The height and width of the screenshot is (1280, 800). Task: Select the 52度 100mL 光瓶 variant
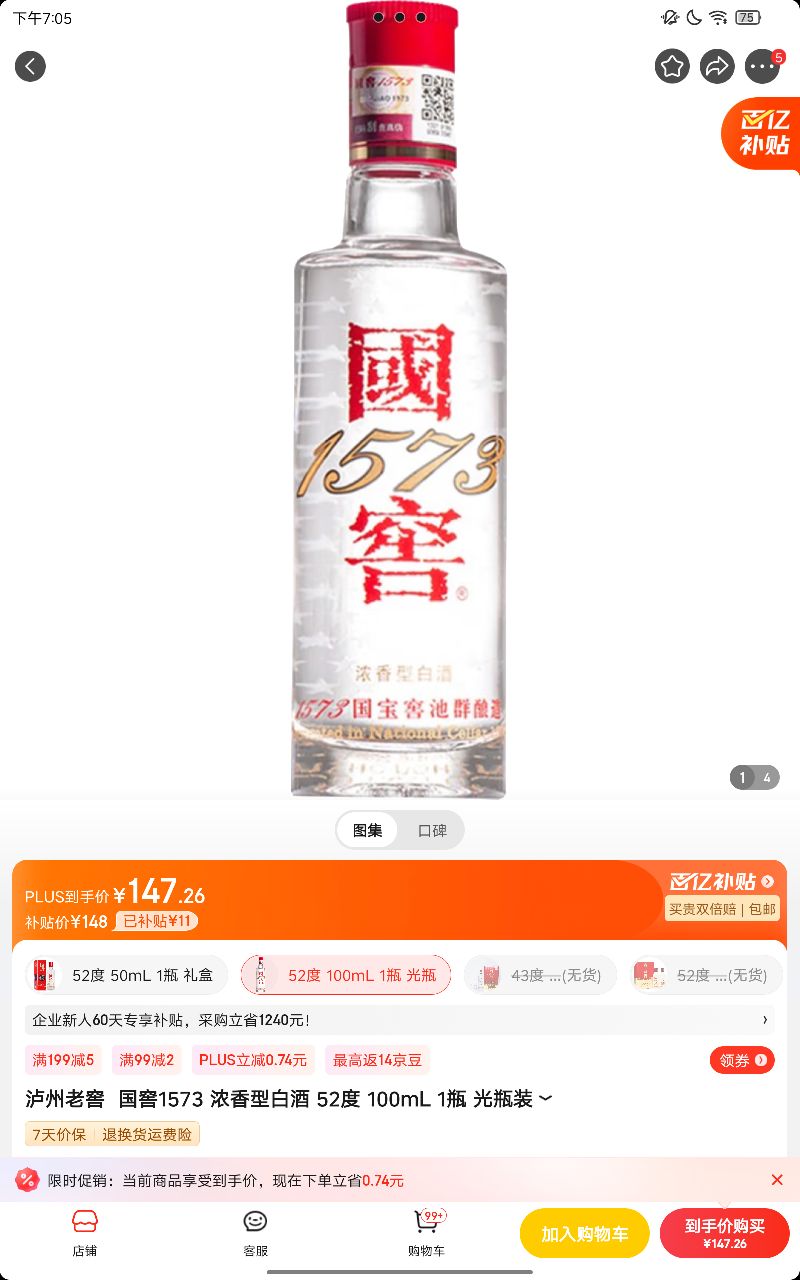[x=345, y=975]
